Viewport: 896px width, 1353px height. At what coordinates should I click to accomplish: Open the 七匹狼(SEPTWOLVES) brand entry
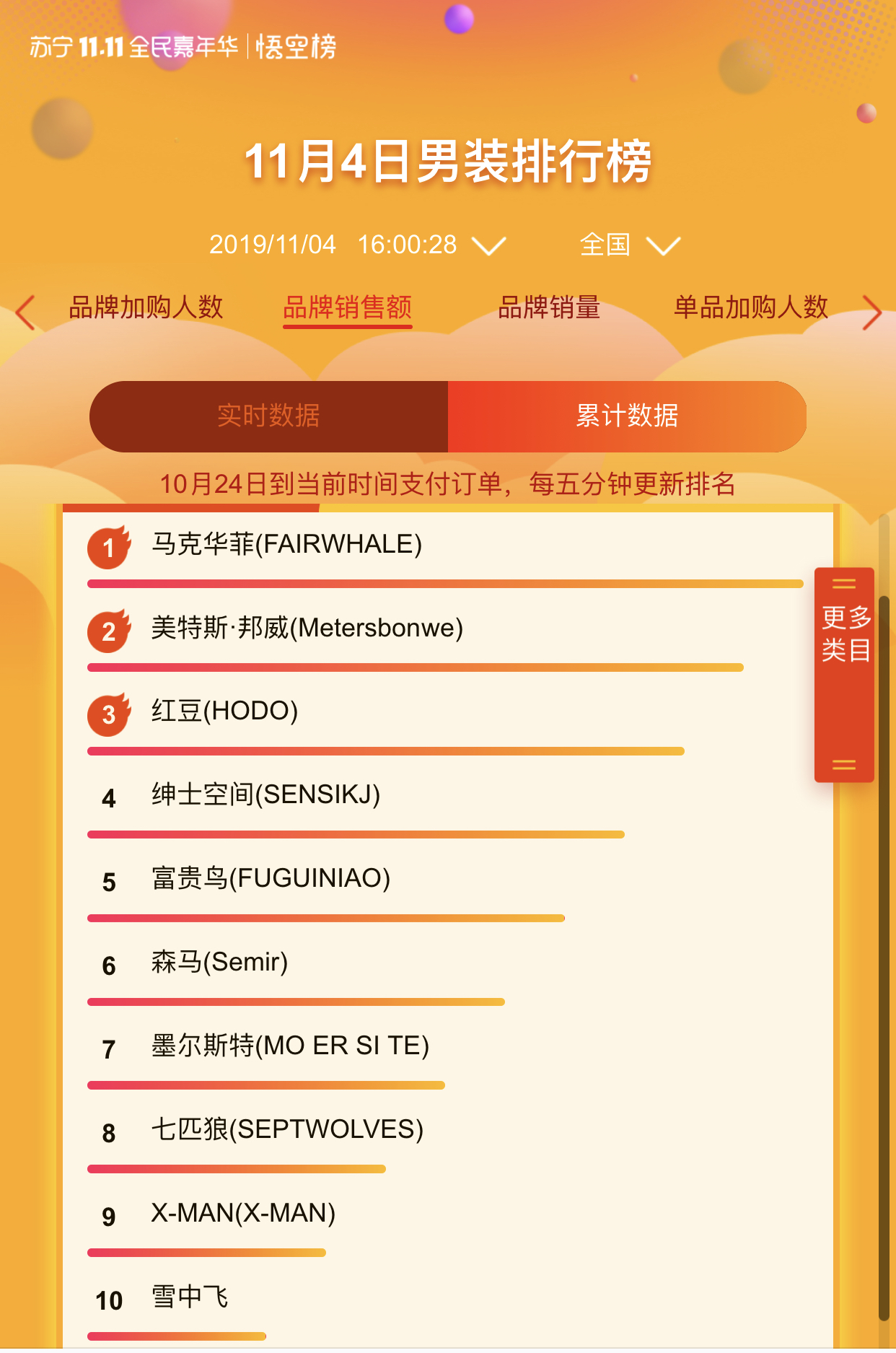287,1130
